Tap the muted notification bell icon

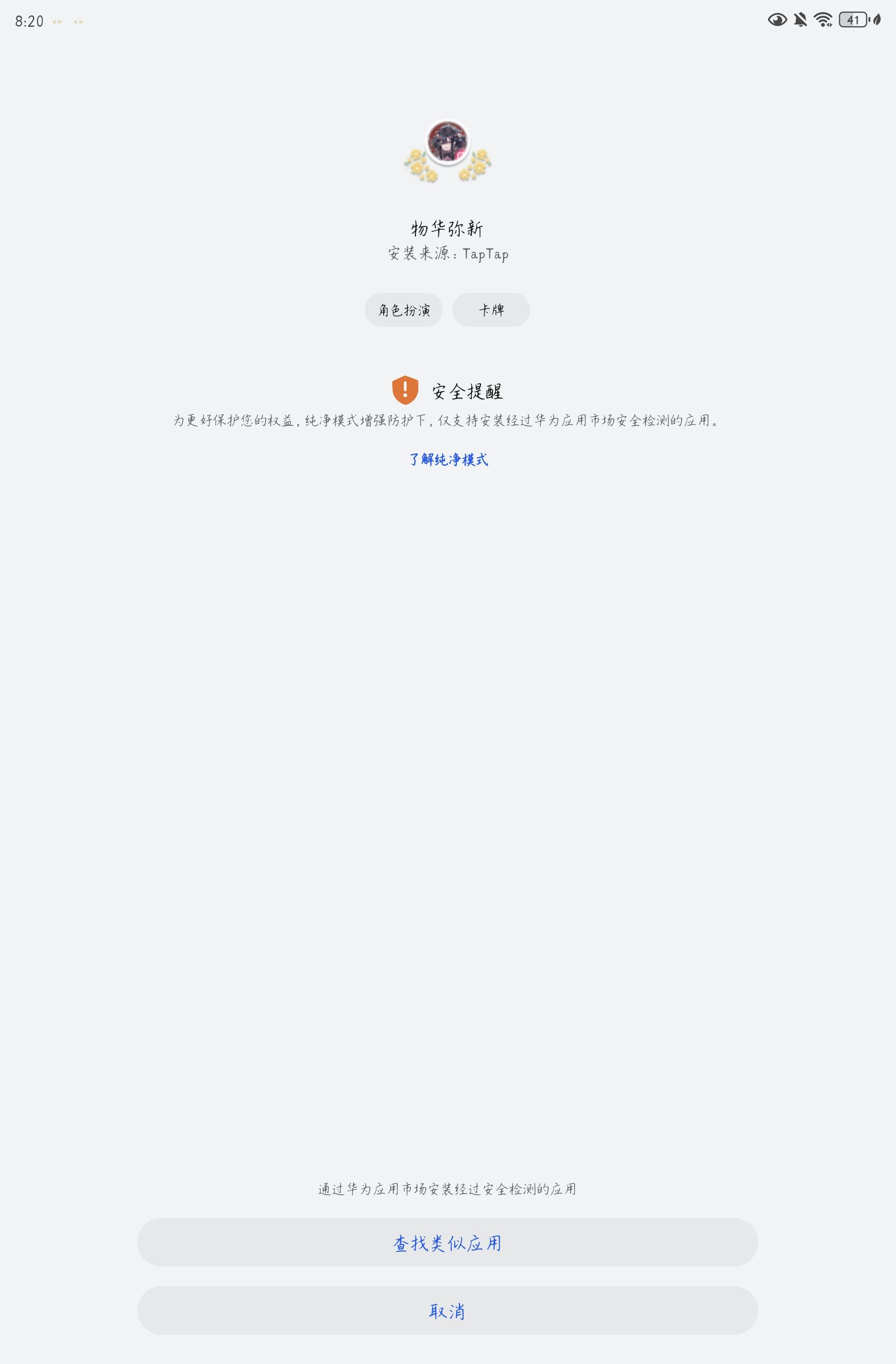801,19
